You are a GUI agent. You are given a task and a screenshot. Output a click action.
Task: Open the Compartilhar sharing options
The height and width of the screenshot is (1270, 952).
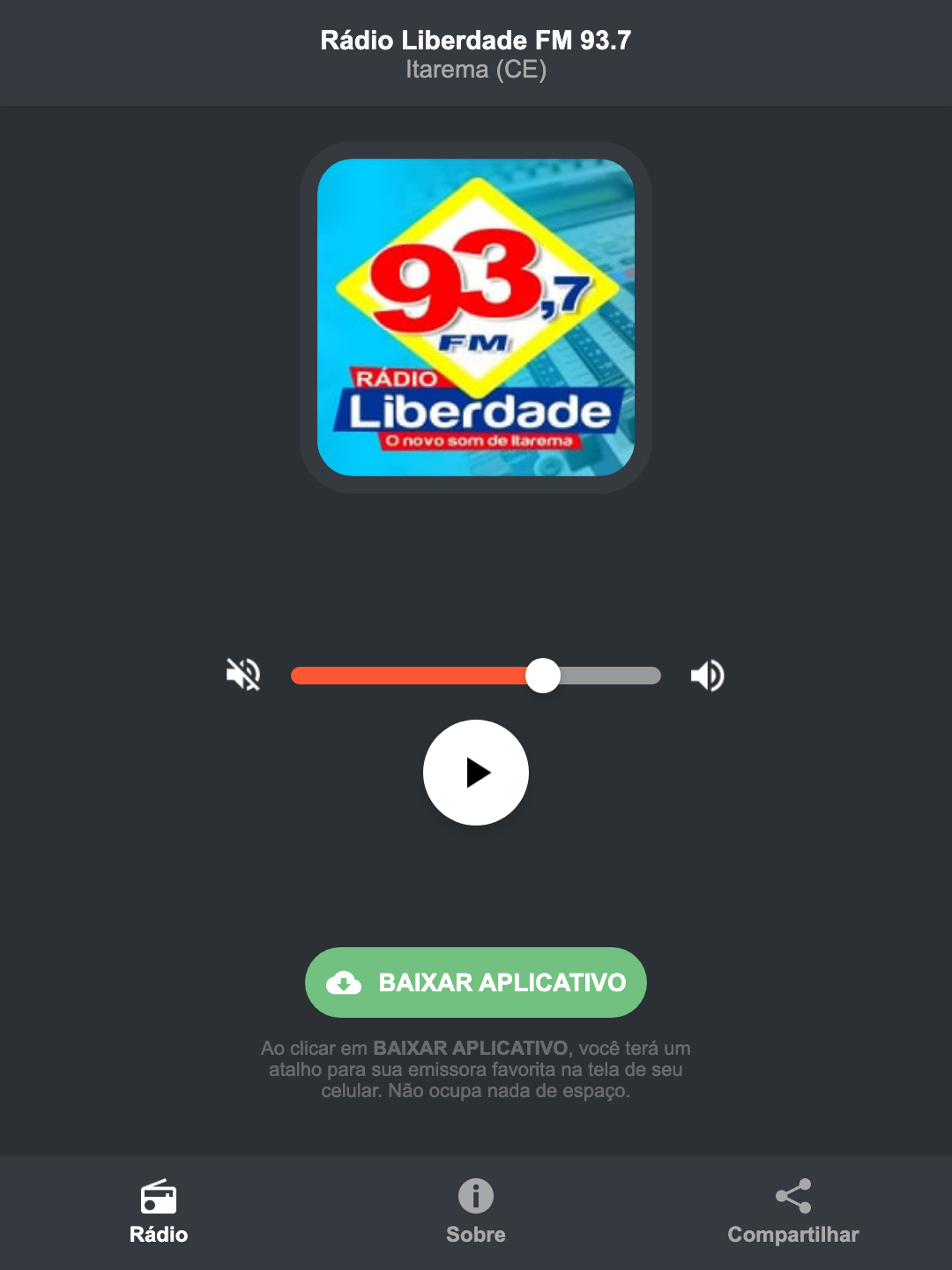[792, 1235]
